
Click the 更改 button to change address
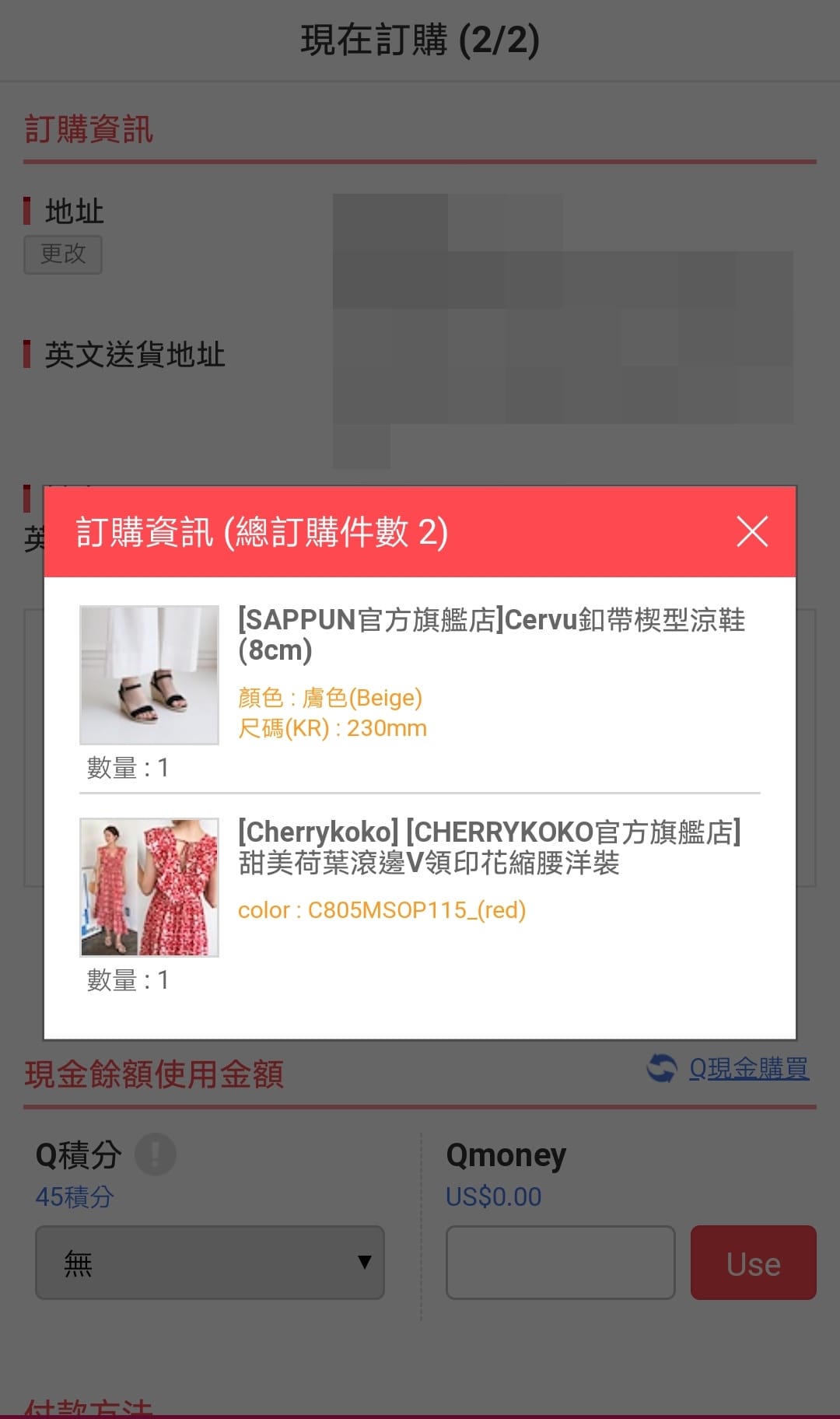[x=63, y=254]
